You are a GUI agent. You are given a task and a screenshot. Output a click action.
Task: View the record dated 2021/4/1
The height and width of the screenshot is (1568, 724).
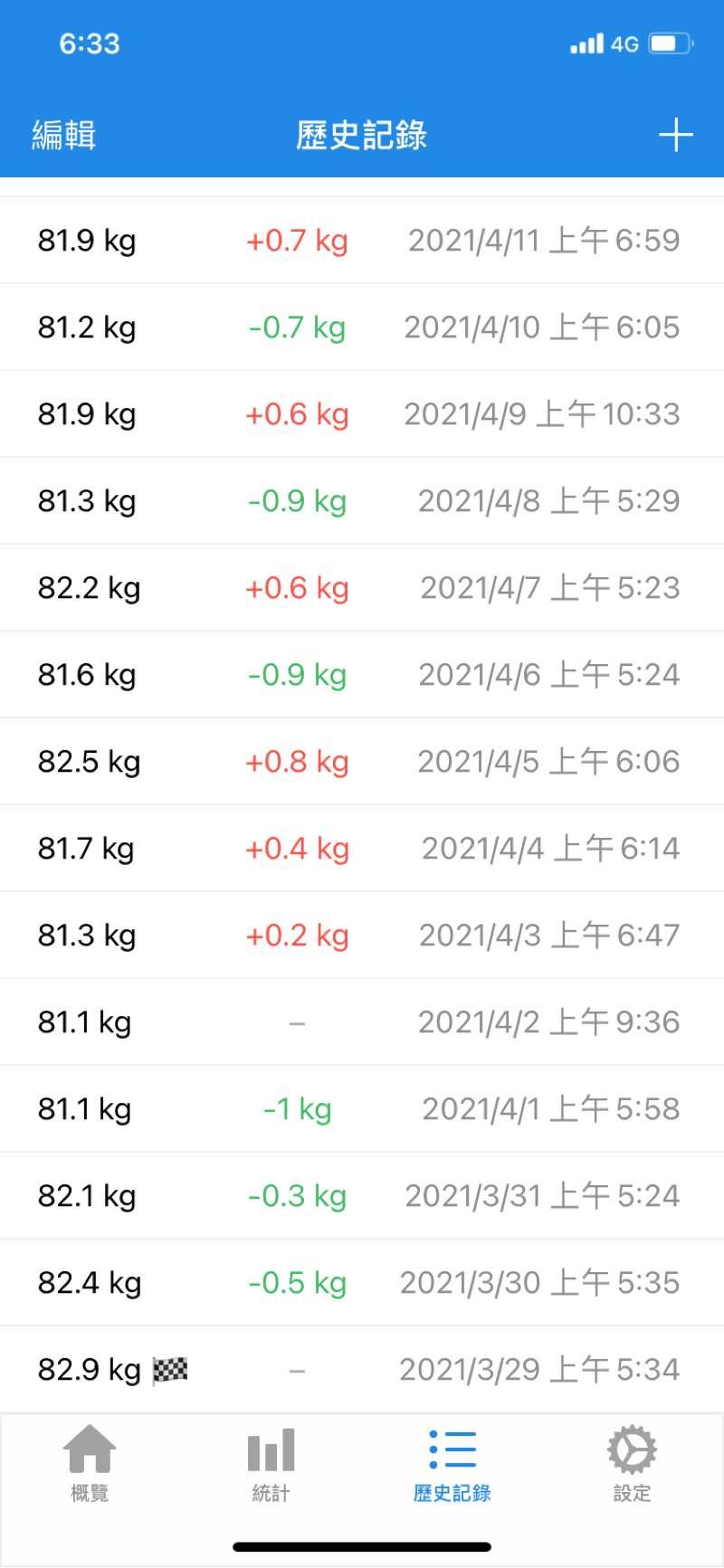[362, 1109]
